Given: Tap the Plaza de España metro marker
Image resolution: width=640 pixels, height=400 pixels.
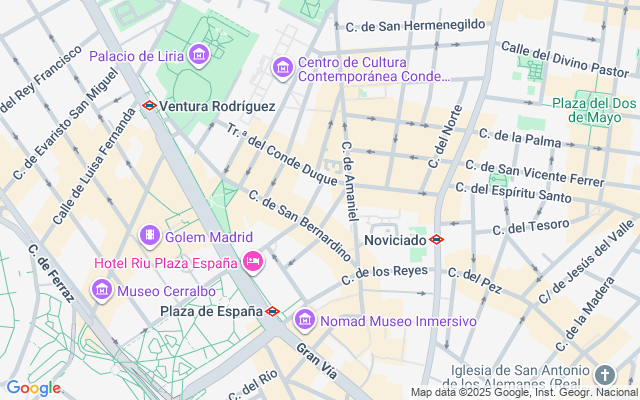Looking at the screenshot, I should tap(272, 311).
